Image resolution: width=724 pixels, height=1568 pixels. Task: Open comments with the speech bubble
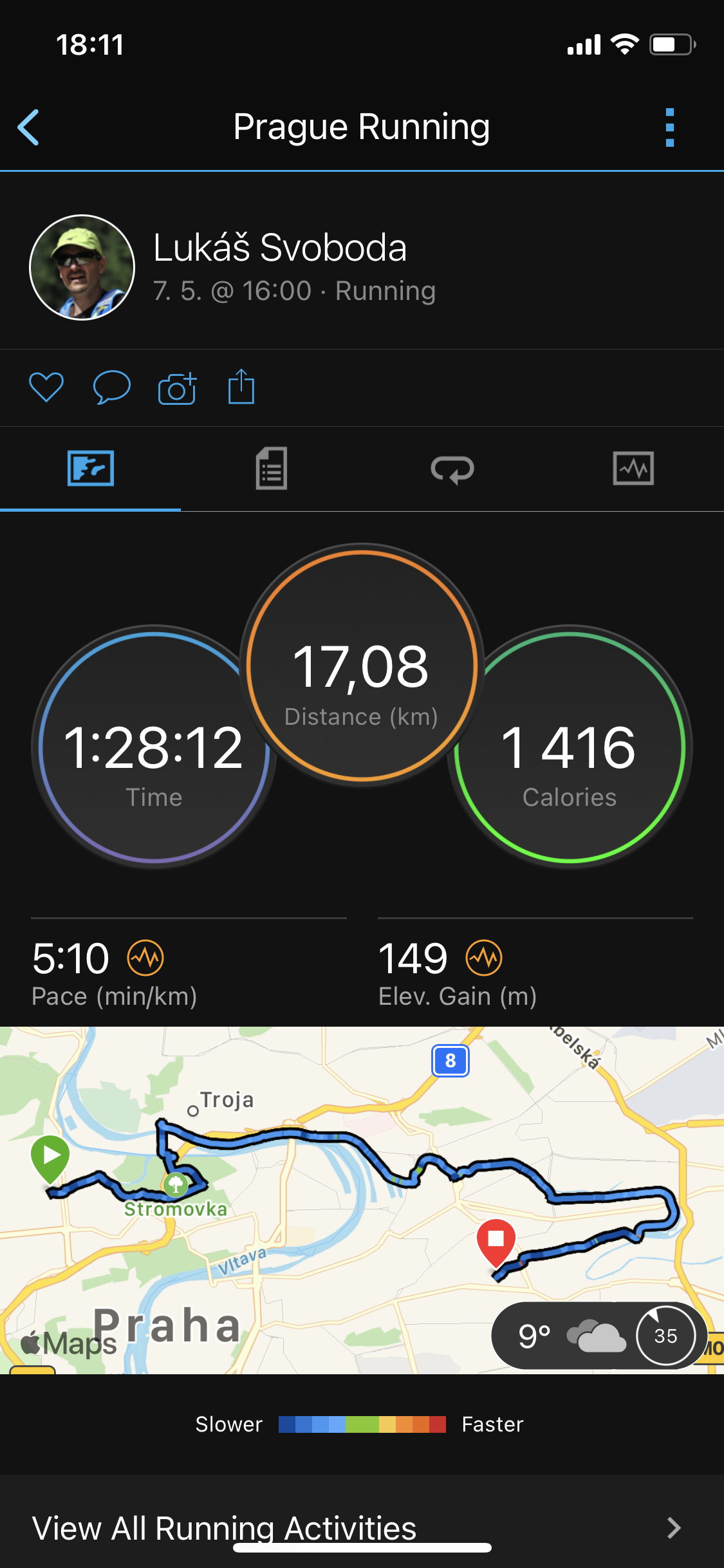(112, 387)
